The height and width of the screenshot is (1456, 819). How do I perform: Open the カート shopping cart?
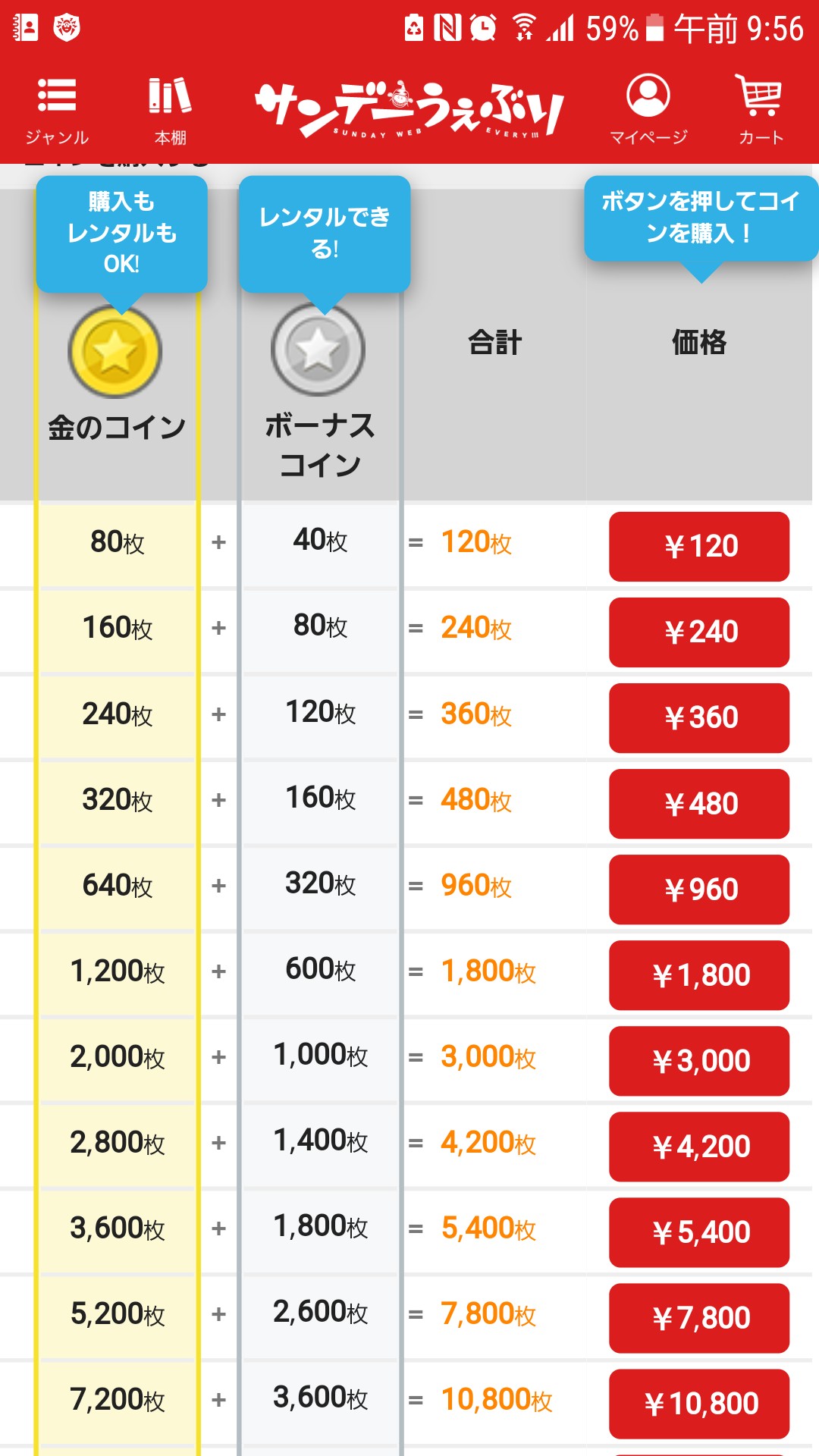click(761, 109)
